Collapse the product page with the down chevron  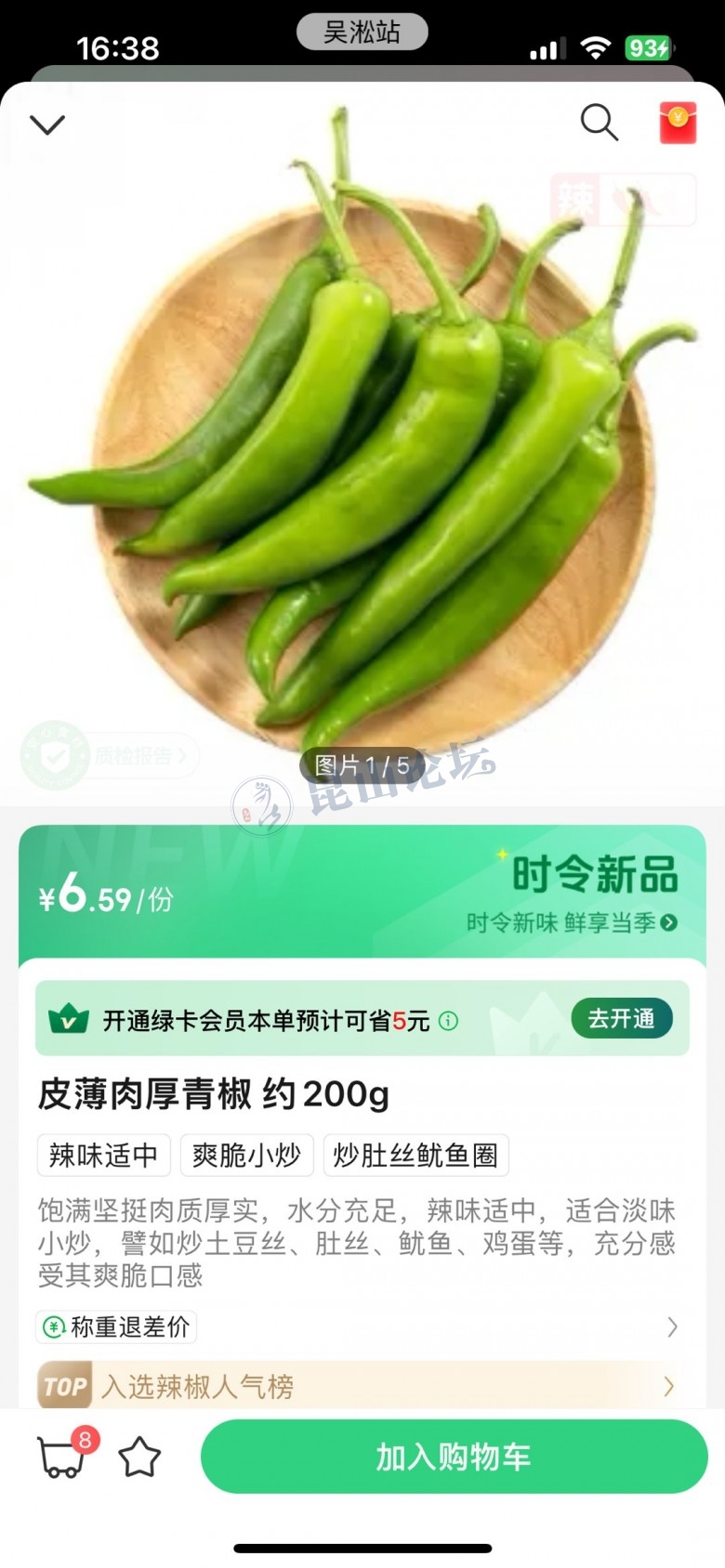point(47,124)
